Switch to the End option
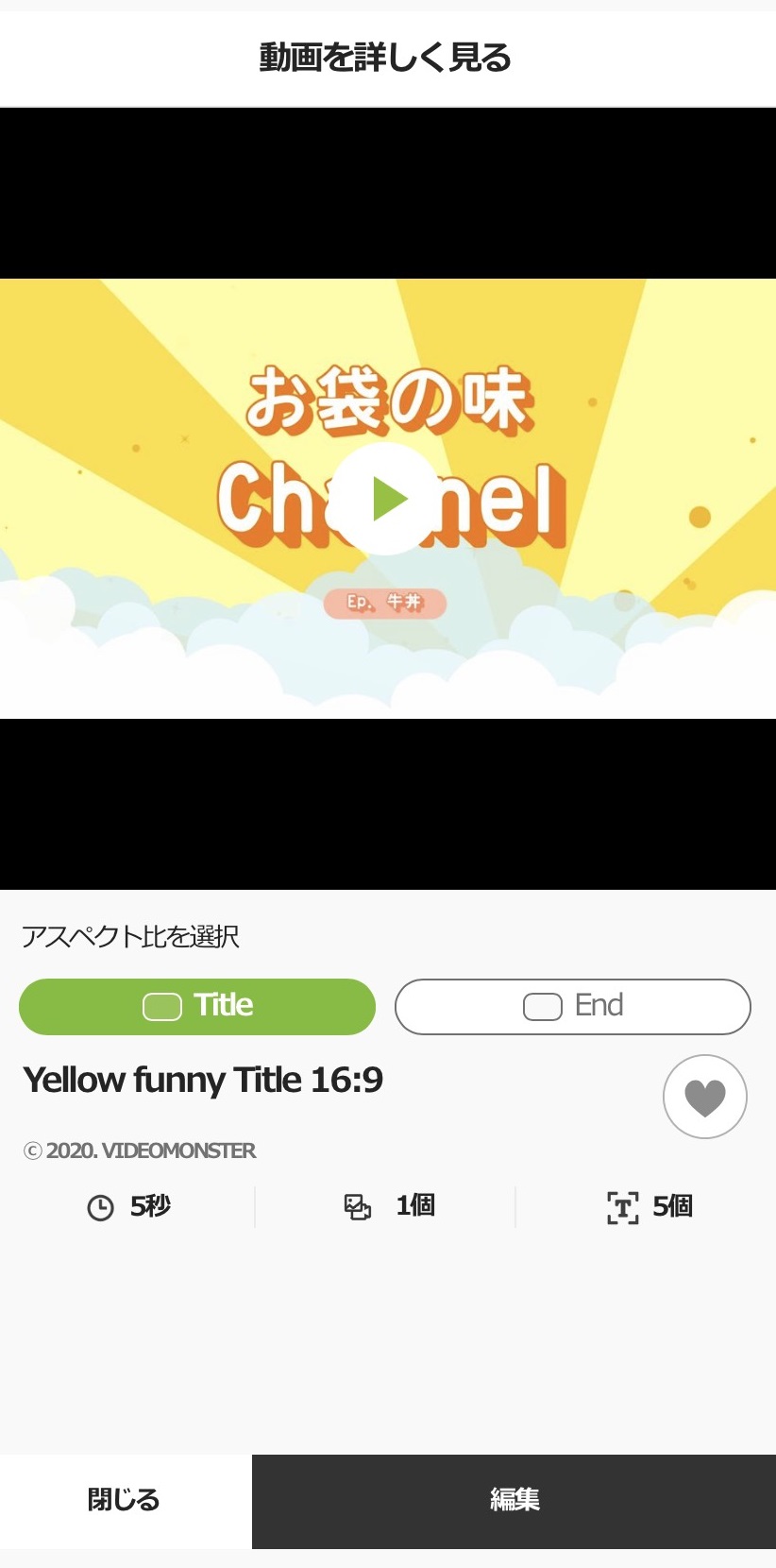 click(x=572, y=1006)
